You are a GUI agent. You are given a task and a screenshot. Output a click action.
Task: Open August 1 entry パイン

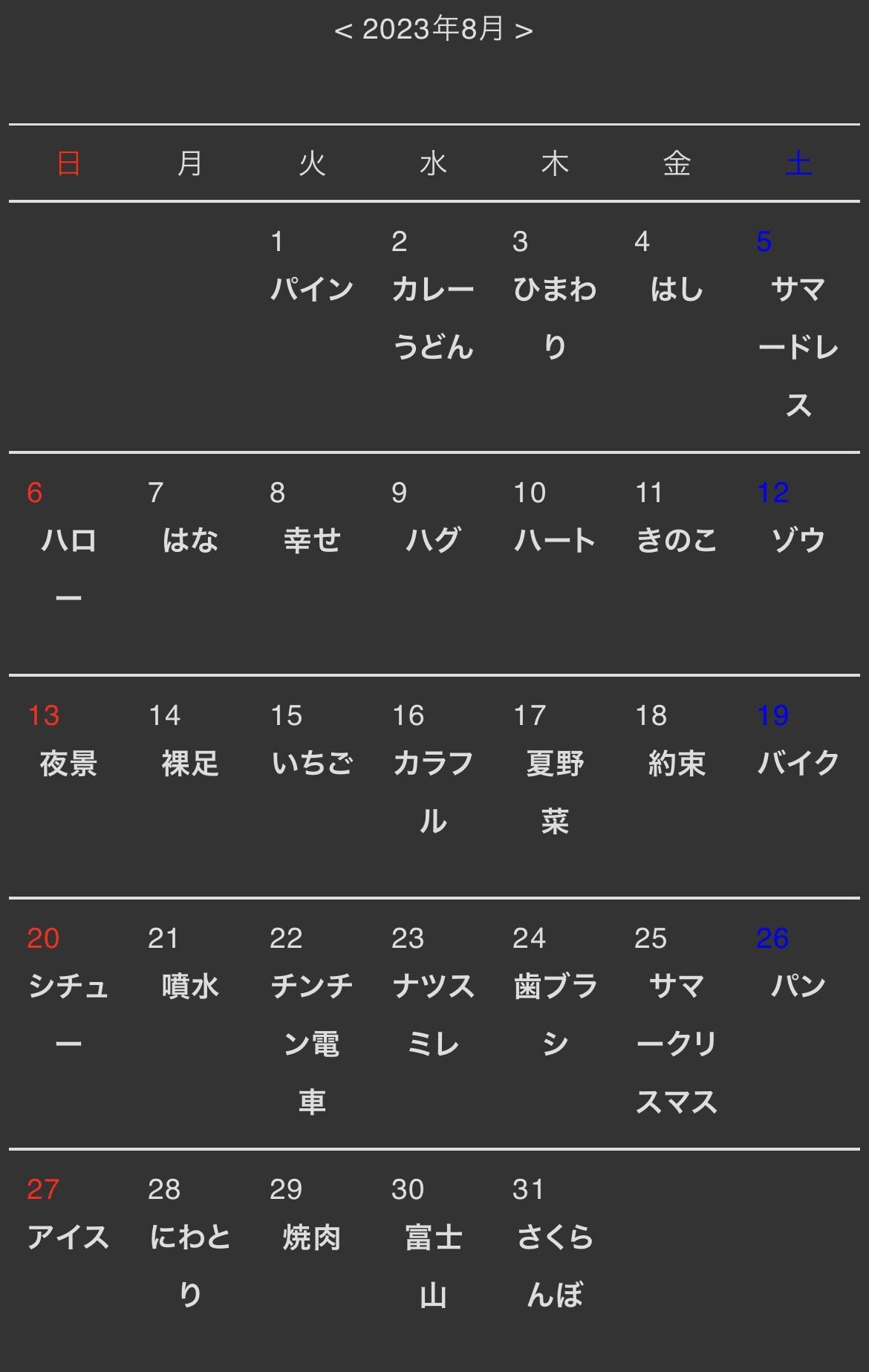point(312,290)
